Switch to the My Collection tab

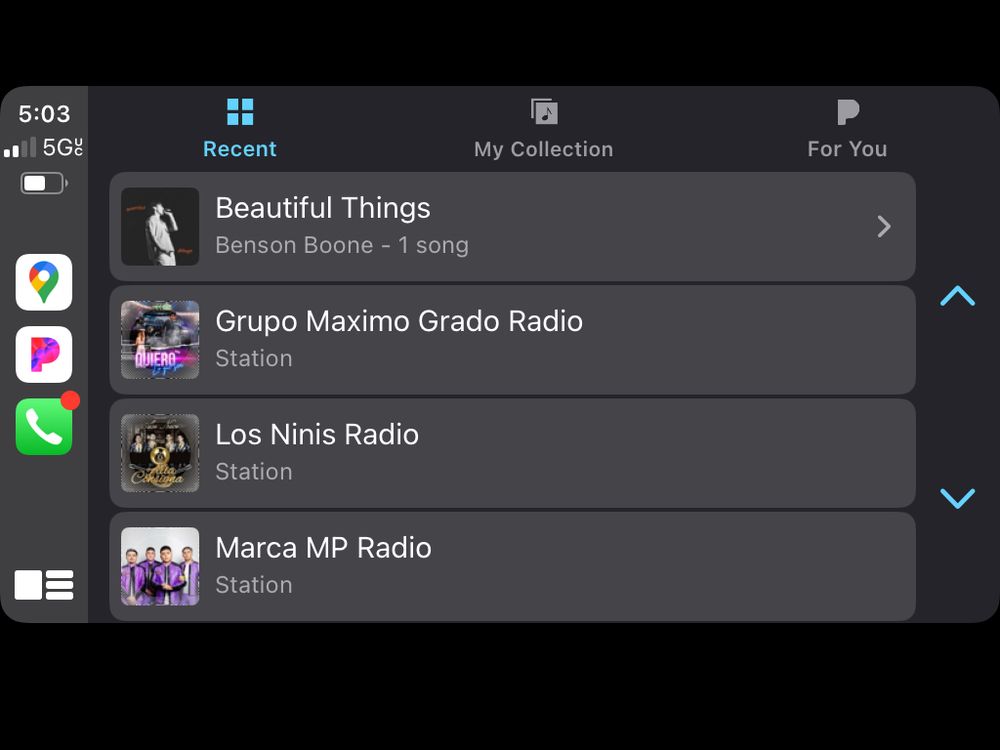pos(543,129)
